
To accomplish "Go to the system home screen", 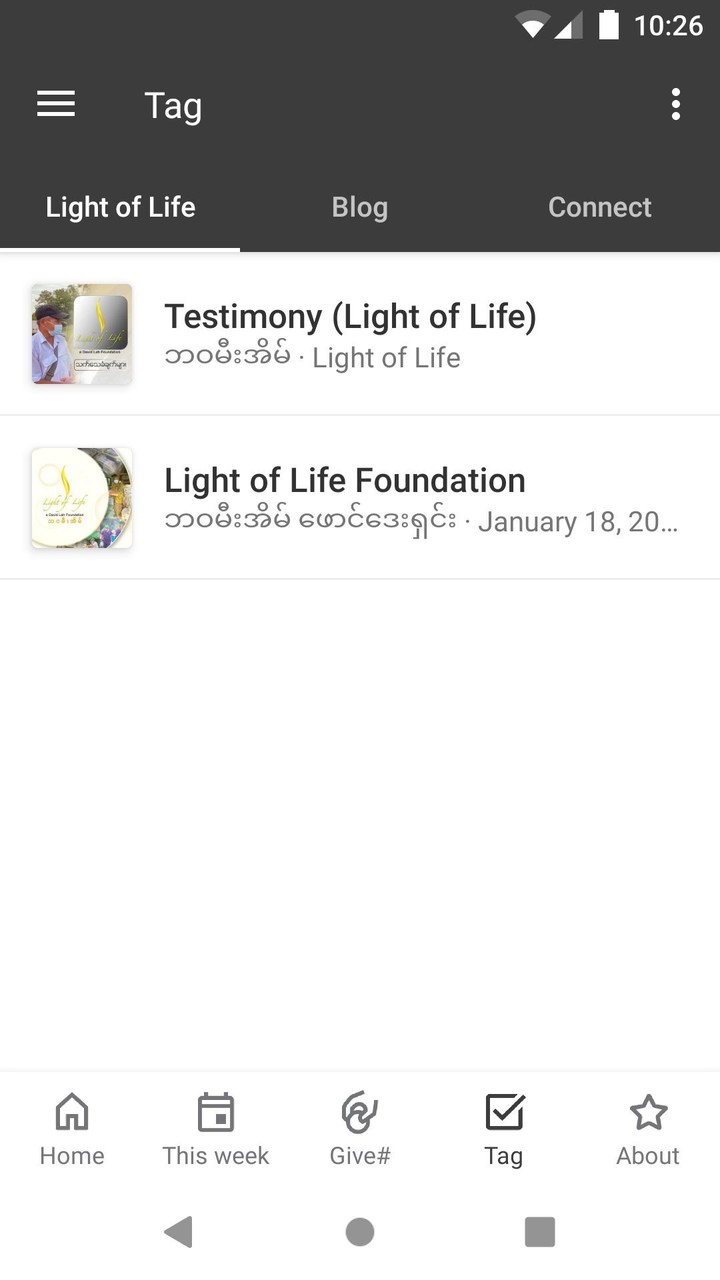I will (360, 1232).
